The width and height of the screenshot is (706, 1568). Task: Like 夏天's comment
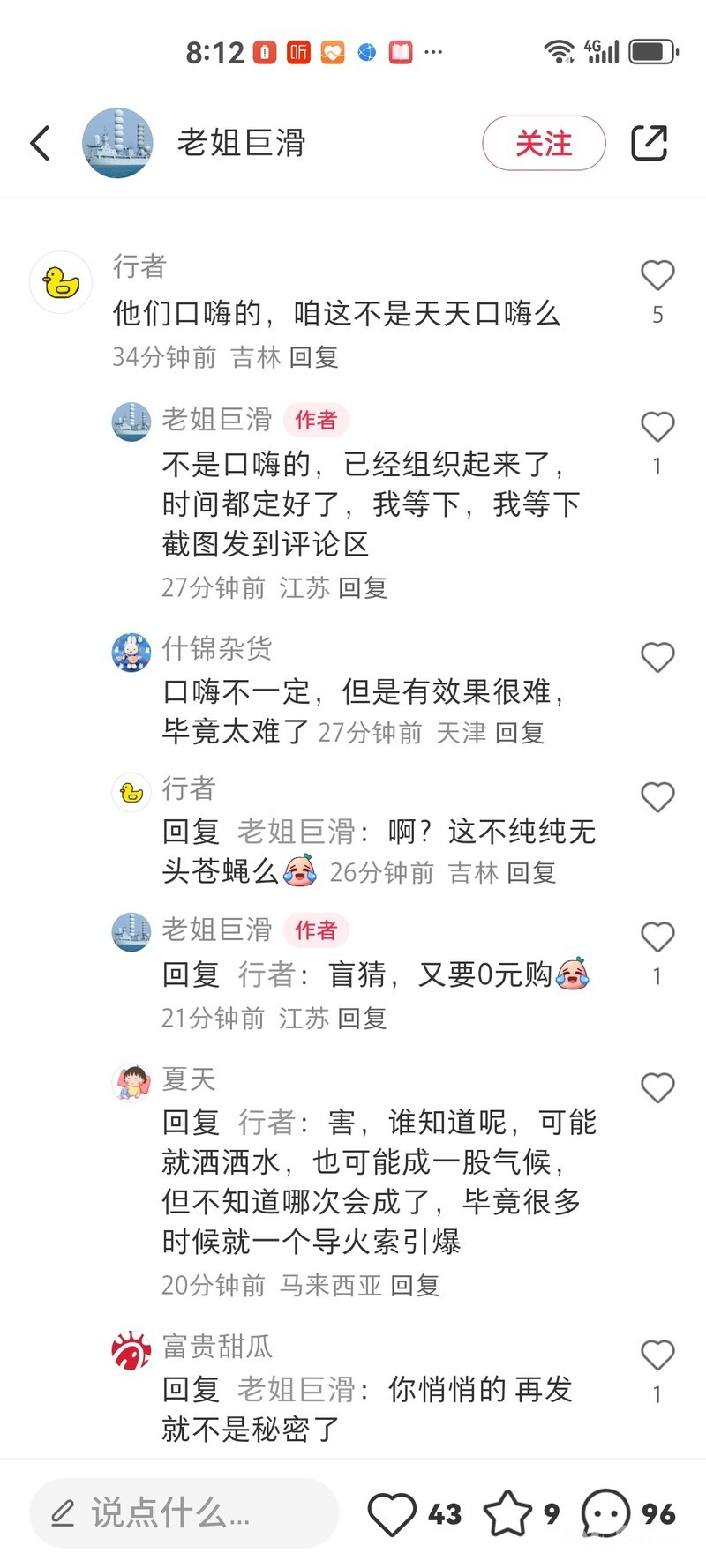point(657,1088)
